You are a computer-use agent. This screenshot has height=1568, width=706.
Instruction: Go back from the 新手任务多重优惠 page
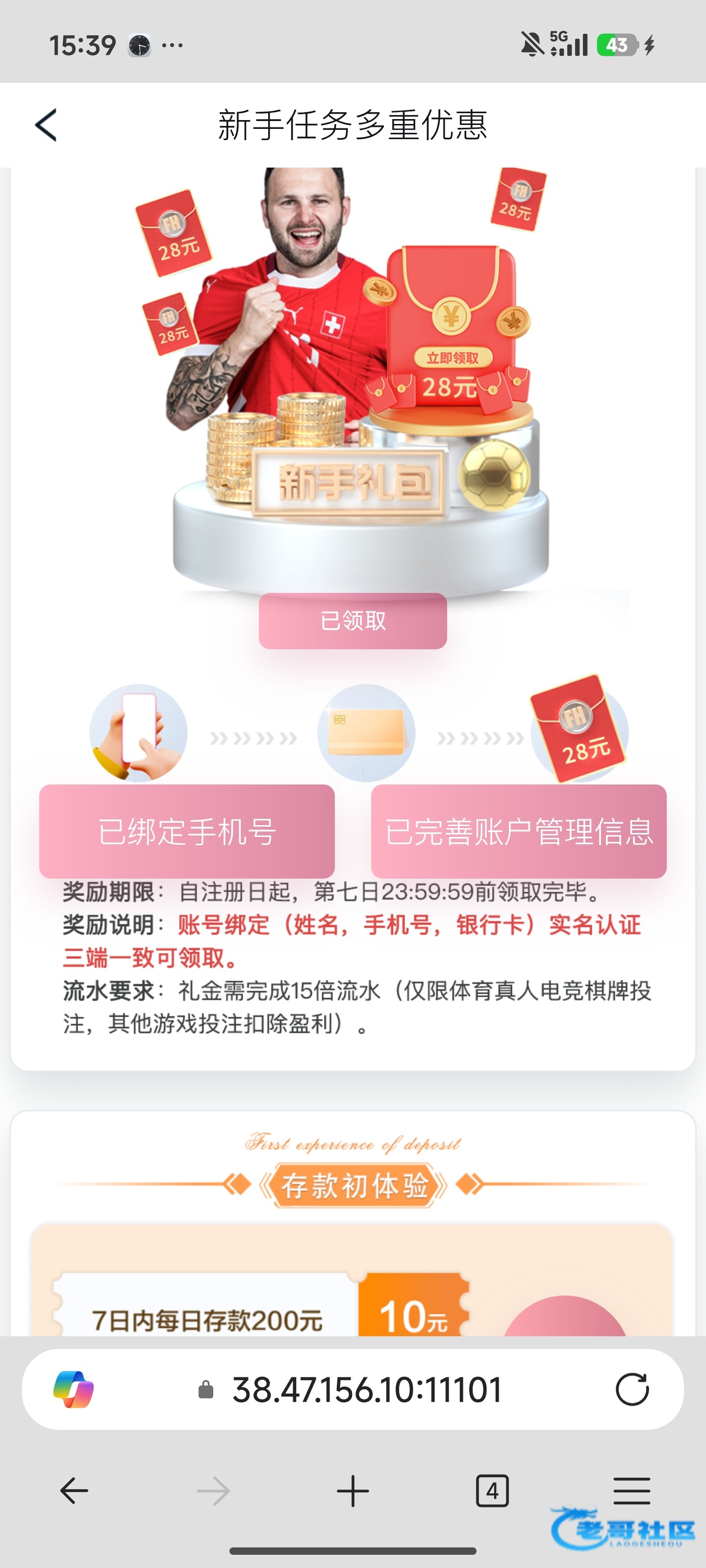(46, 125)
